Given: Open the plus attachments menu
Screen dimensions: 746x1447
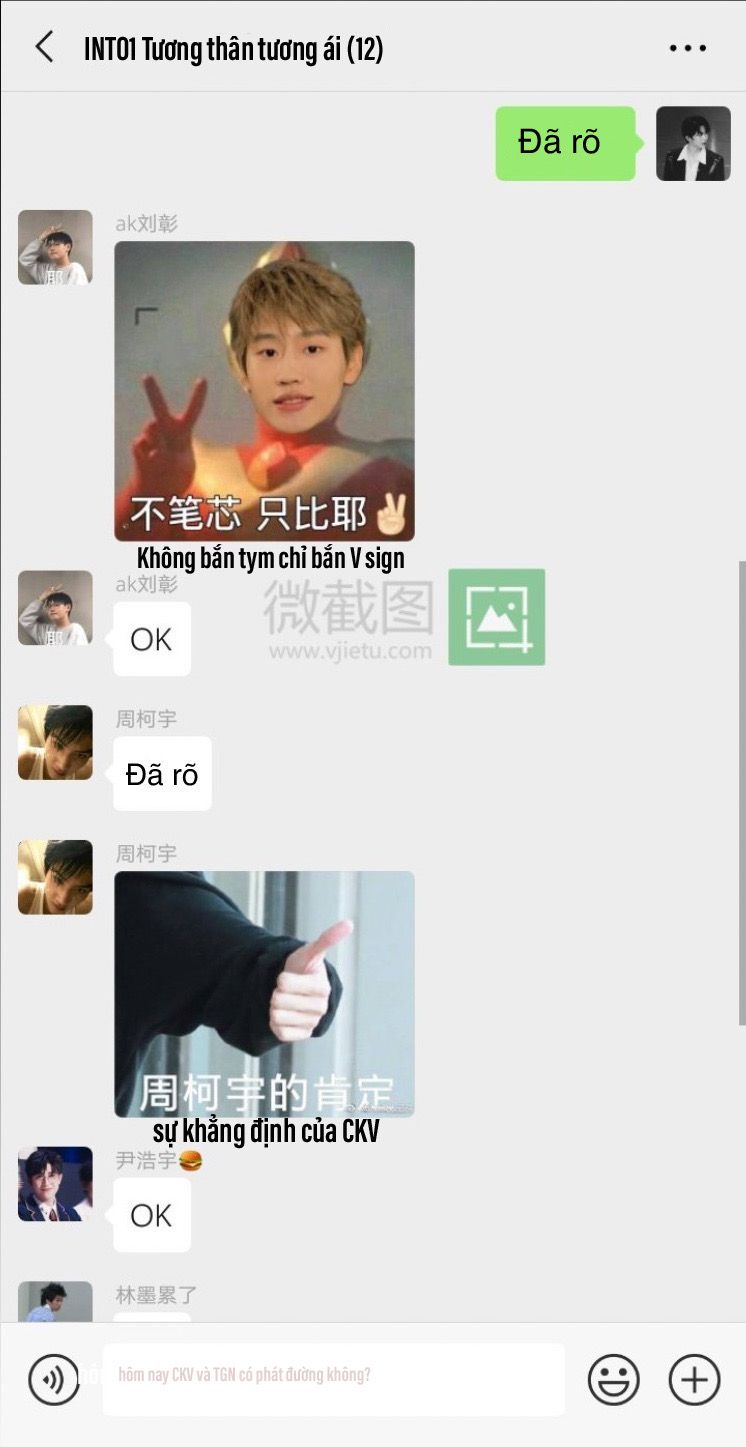Looking at the screenshot, I should coord(694,1380).
